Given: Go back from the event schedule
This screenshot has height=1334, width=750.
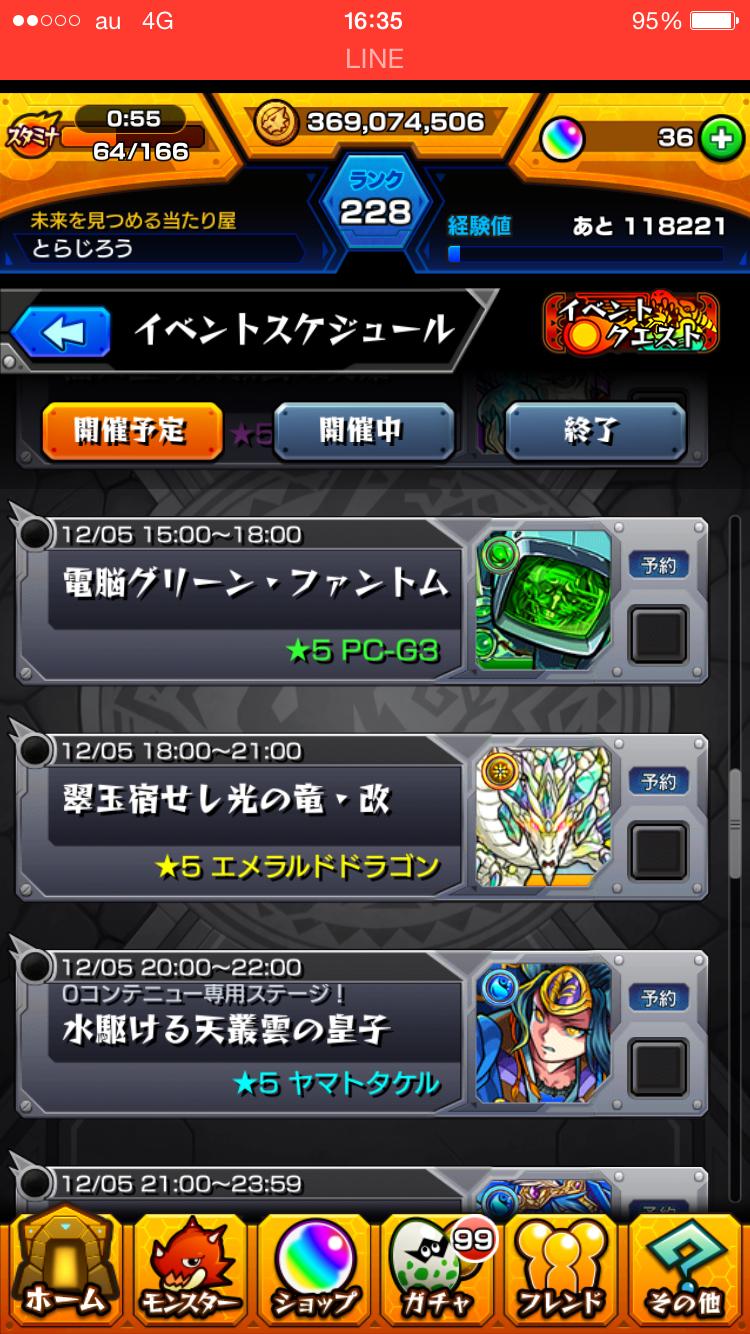Looking at the screenshot, I should (60, 332).
